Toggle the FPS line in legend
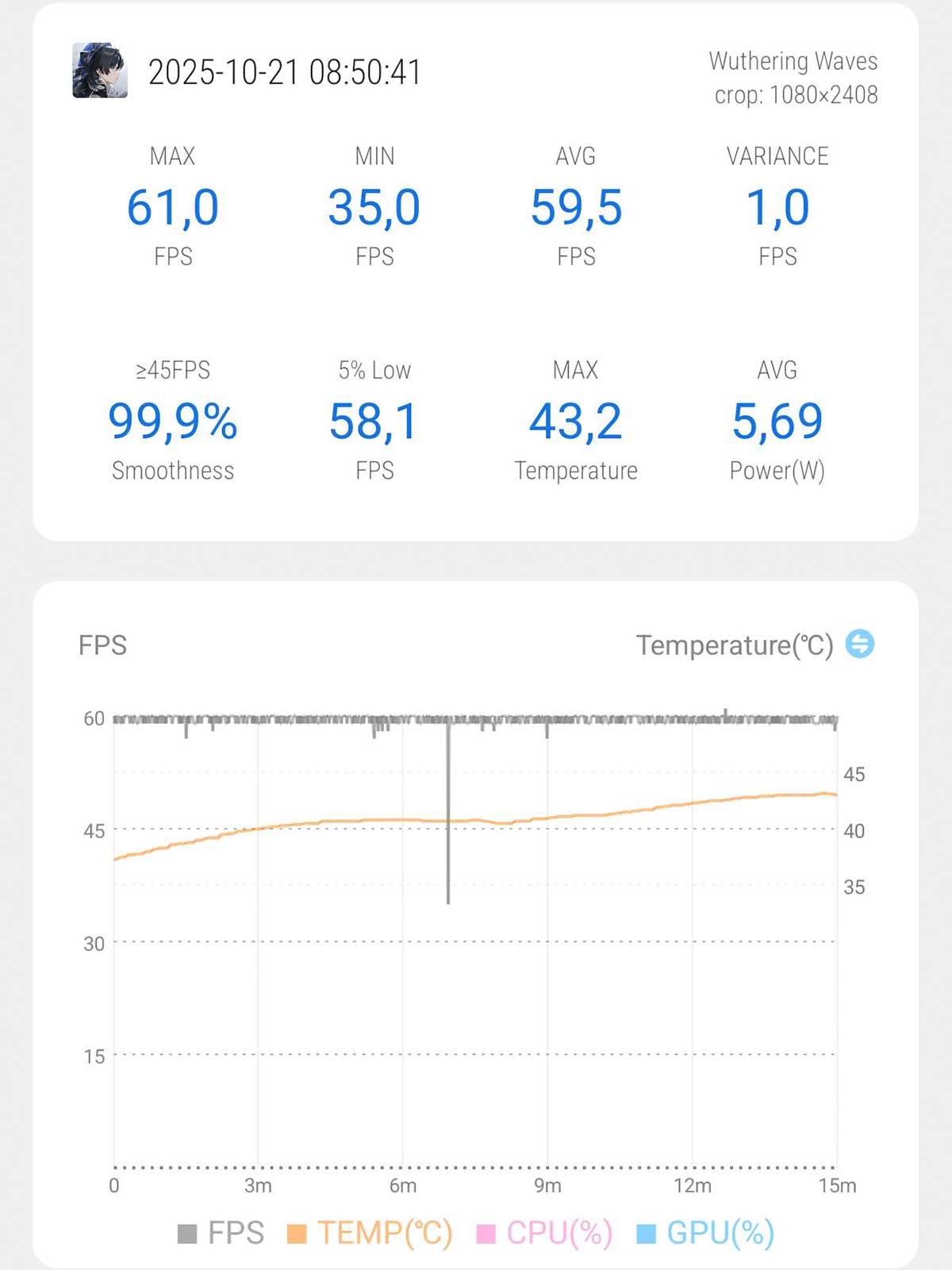This screenshot has width=952, height=1270. click(x=221, y=1233)
